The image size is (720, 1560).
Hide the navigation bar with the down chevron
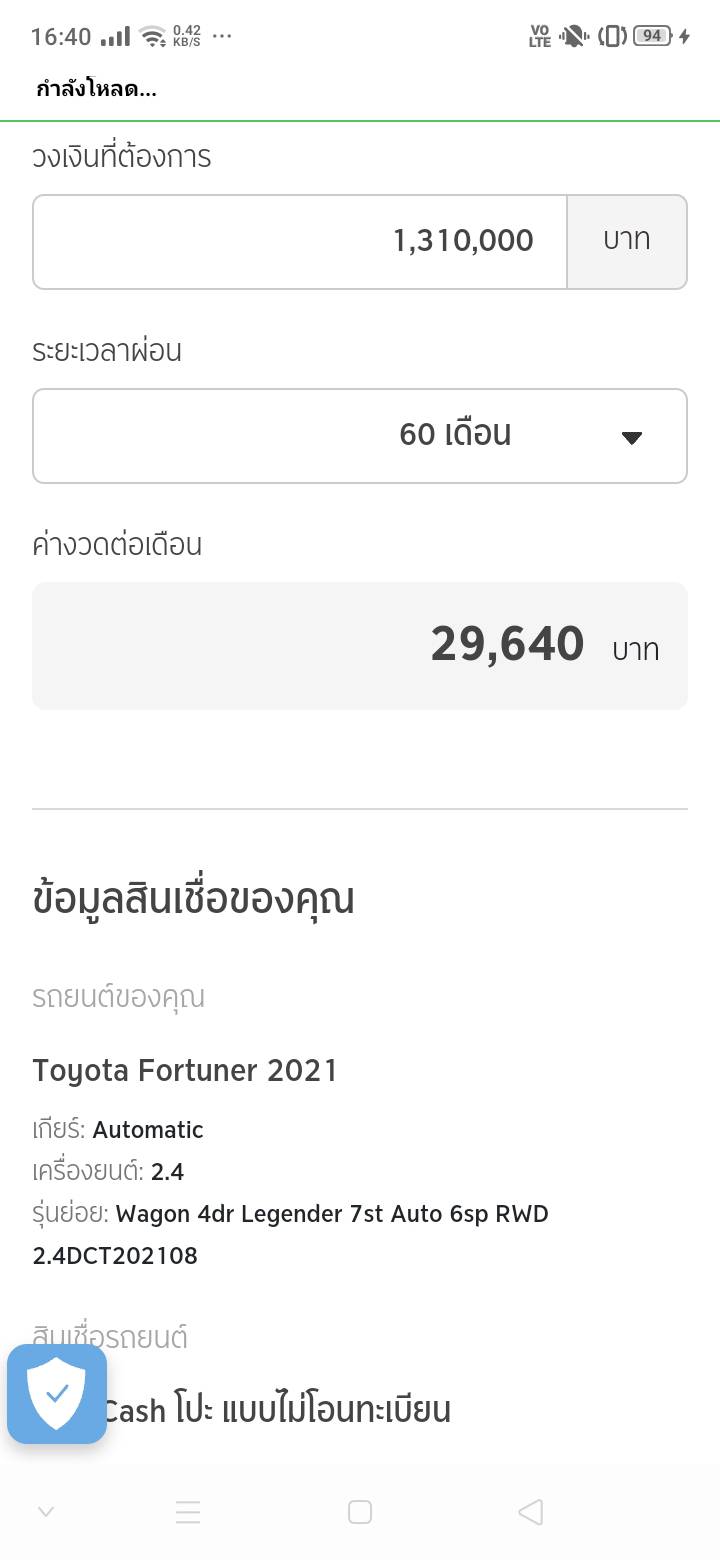point(45,1512)
